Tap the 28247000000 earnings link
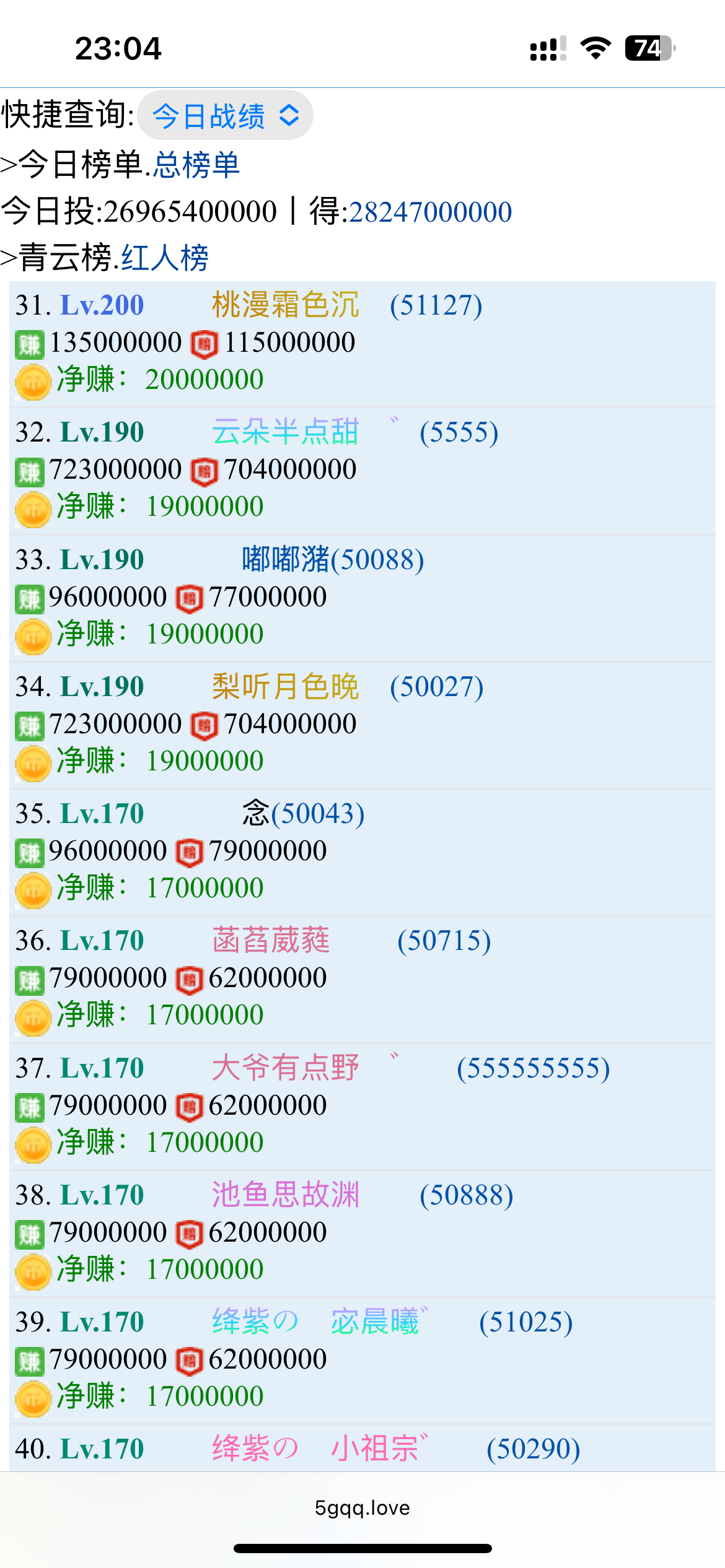This screenshot has height=1568, width=725. click(x=430, y=212)
